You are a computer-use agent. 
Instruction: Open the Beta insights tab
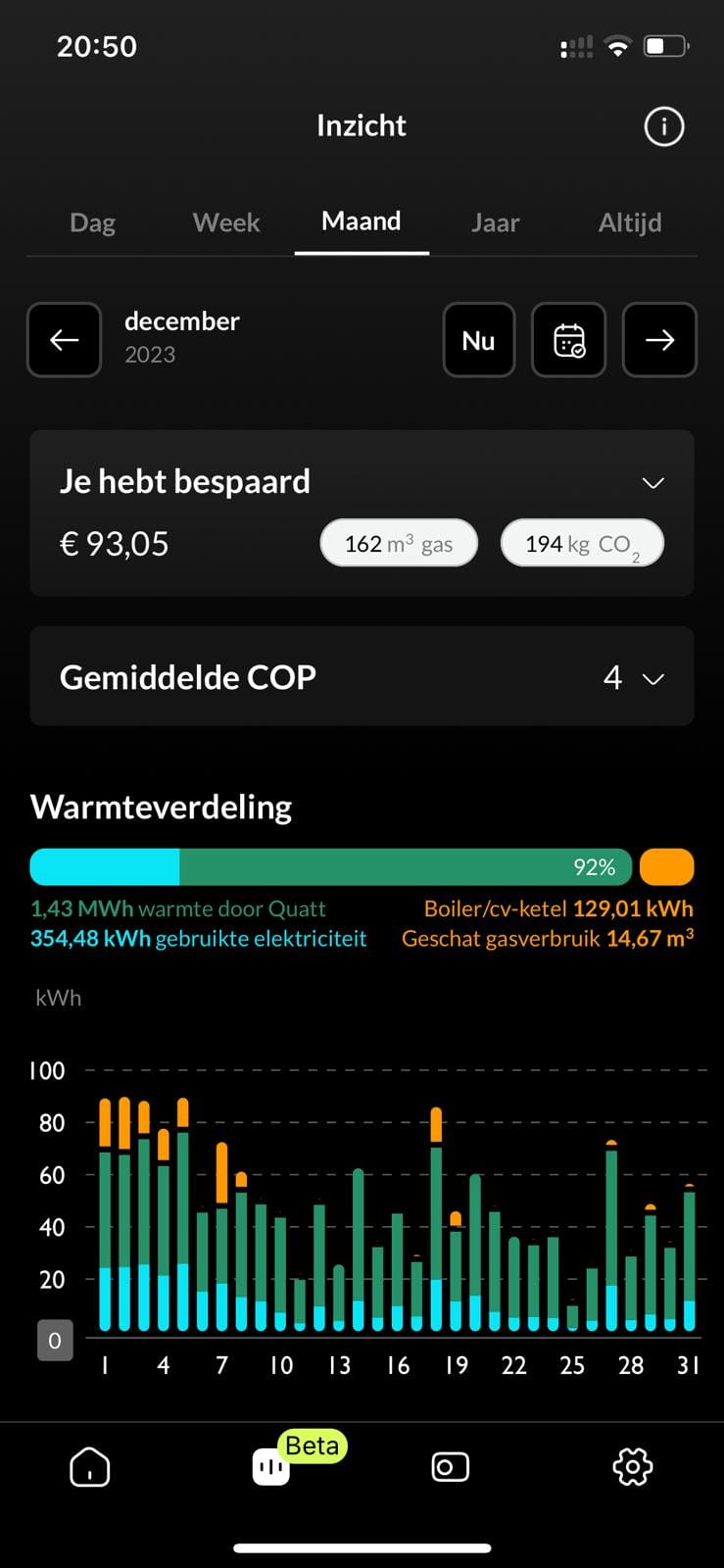pyautogui.click(x=271, y=1467)
